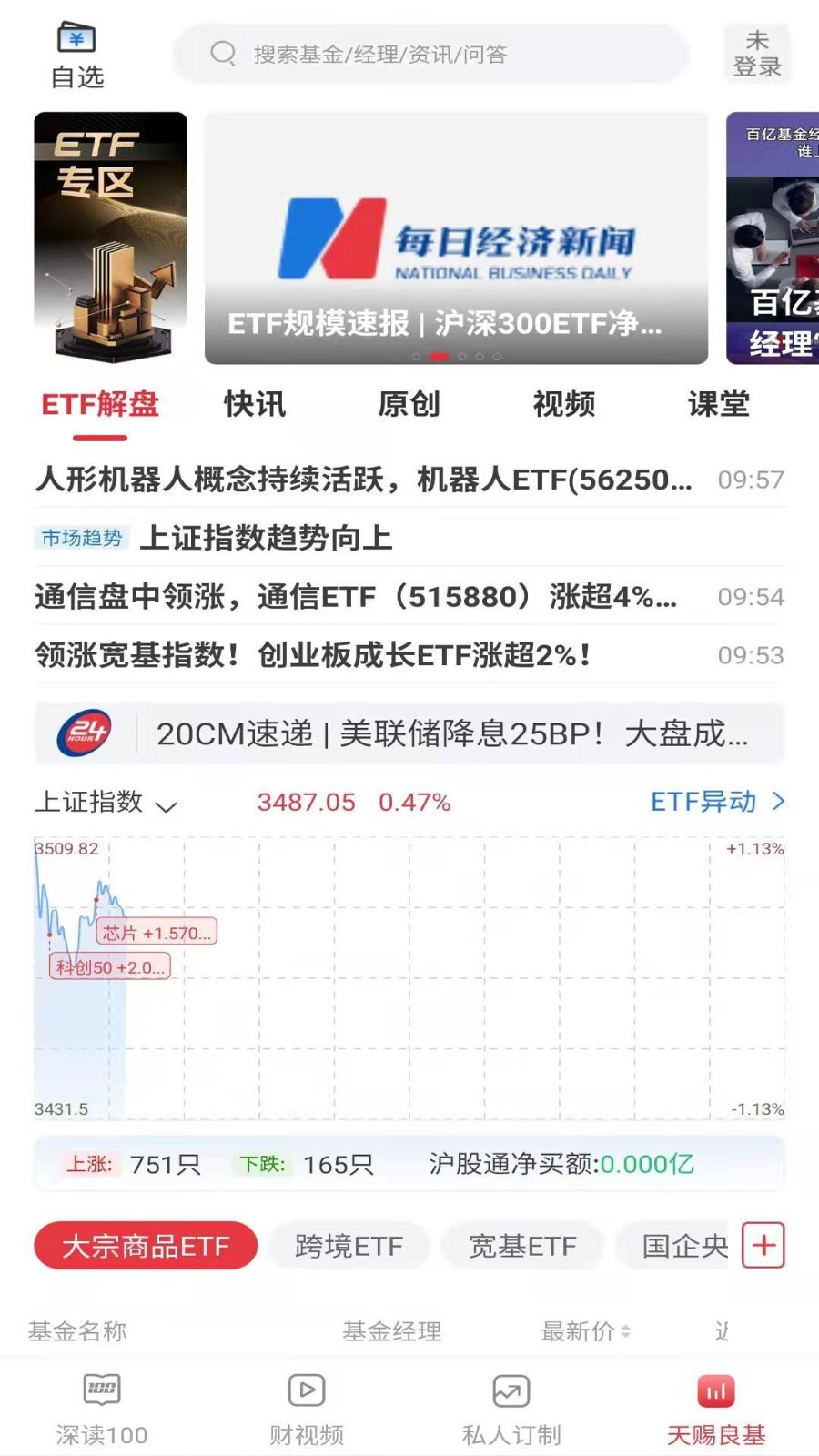Open the 上证指数 index dropdown
Viewport: 819px width, 1456px height.
pos(166,806)
